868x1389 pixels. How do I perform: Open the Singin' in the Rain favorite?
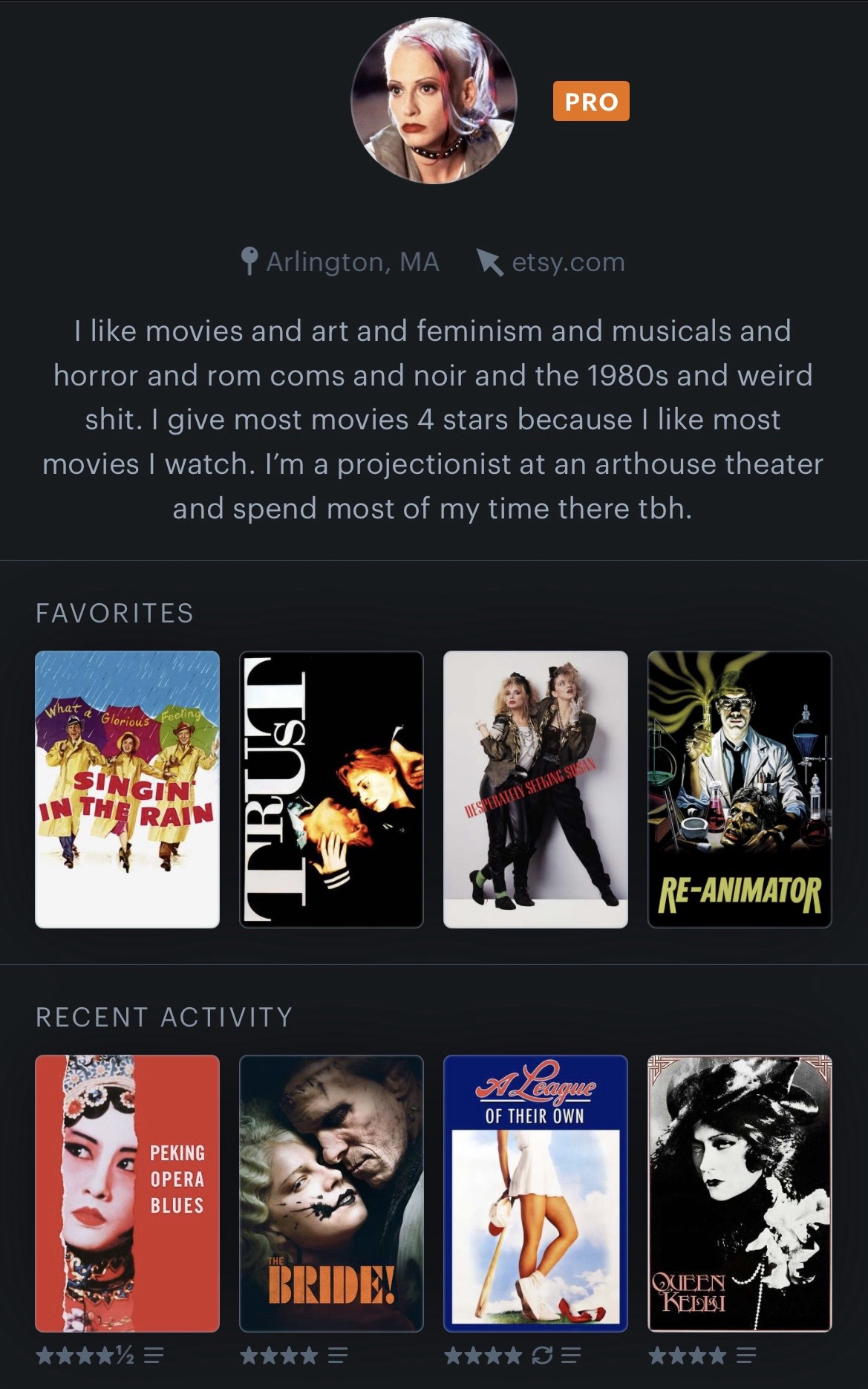tap(127, 790)
